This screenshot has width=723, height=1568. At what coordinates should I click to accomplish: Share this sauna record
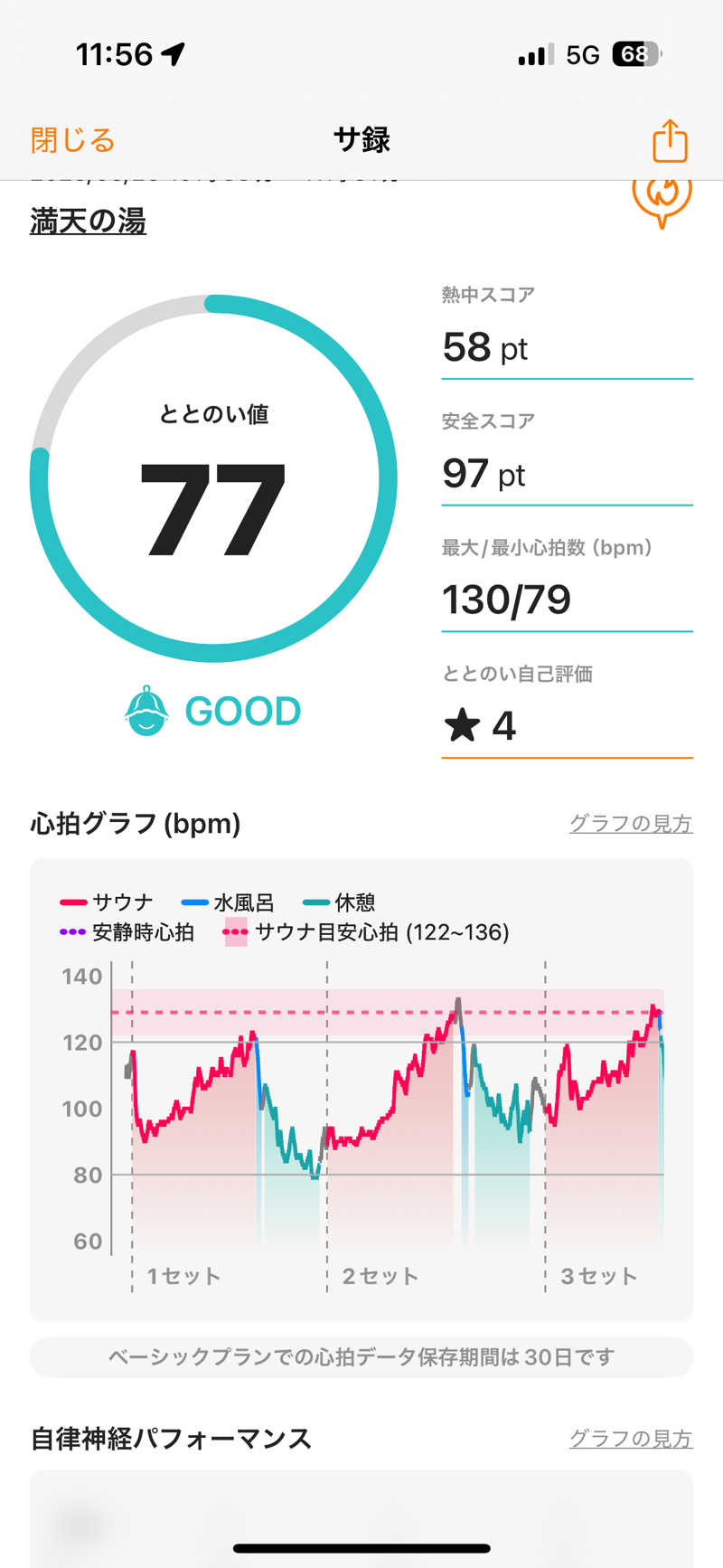click(x=670, y=141)
